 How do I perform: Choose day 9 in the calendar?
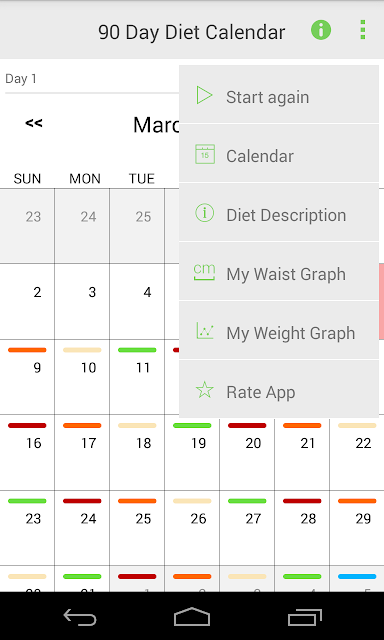coord(27,377)
